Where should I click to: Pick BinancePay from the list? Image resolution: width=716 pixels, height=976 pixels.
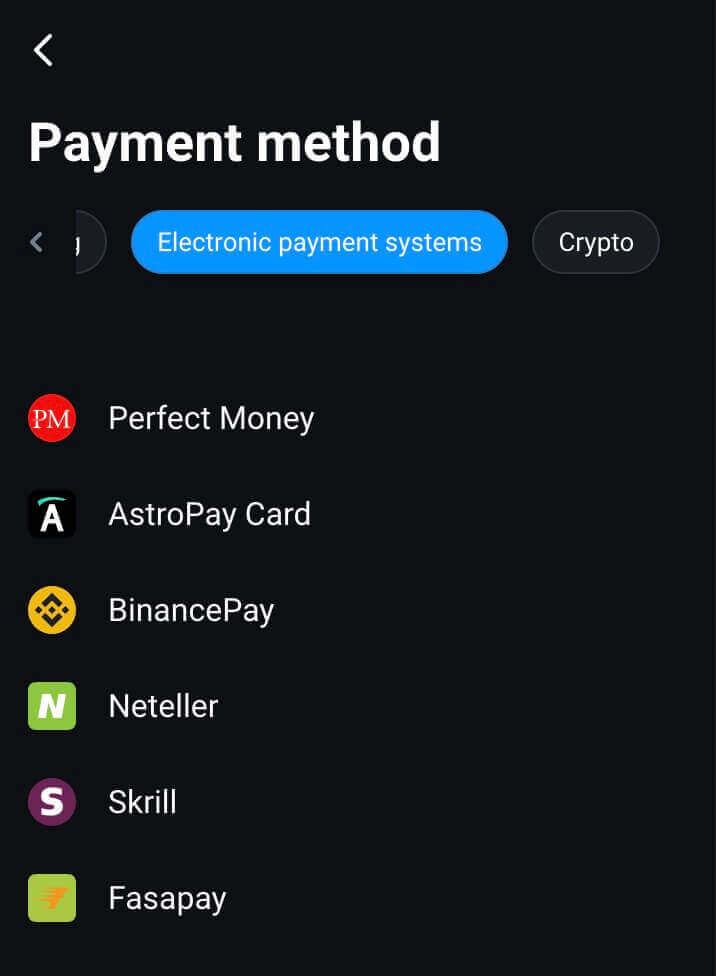(190, 610)
